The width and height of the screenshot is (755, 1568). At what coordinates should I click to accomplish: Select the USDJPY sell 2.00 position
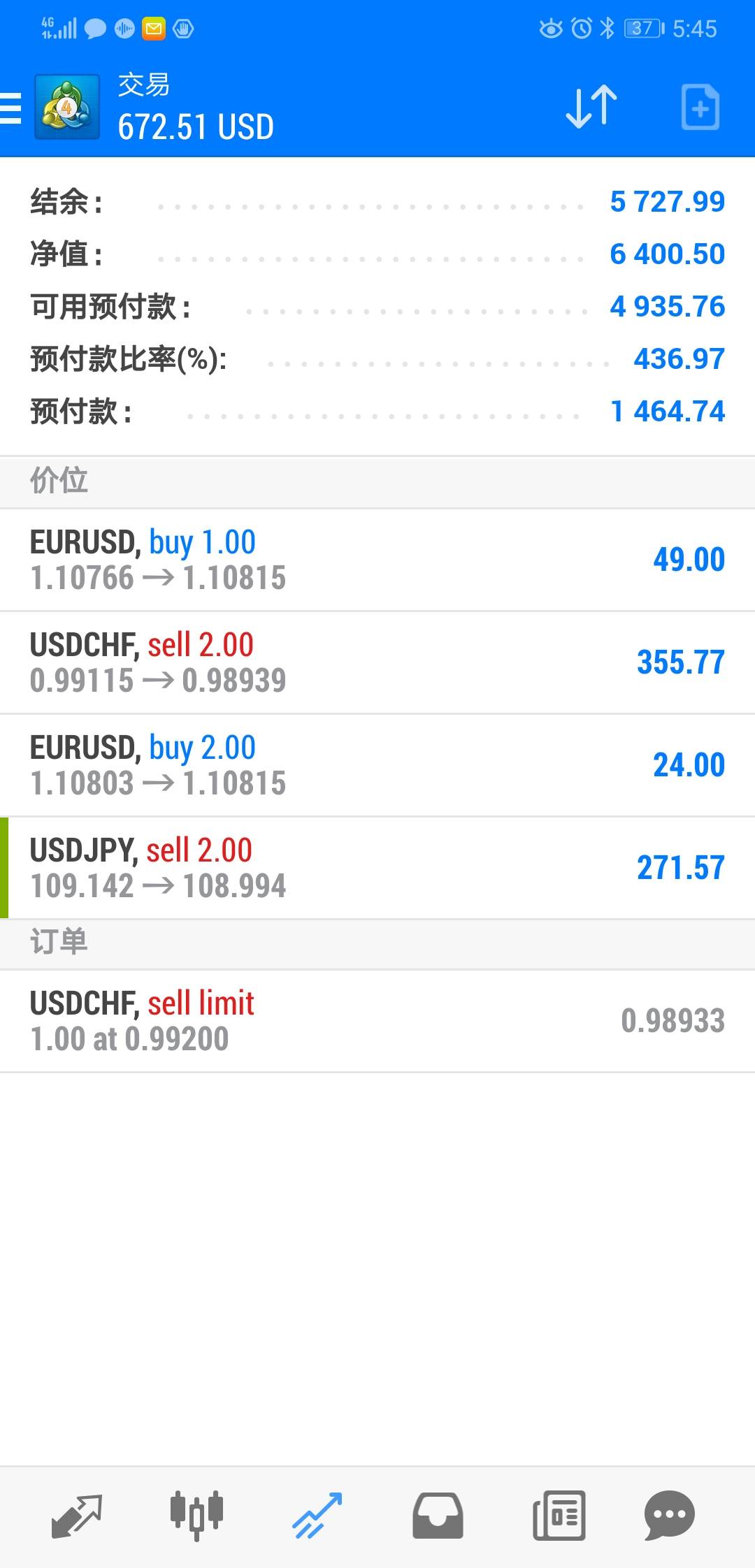pyautogui.click(x=377, y=868)
